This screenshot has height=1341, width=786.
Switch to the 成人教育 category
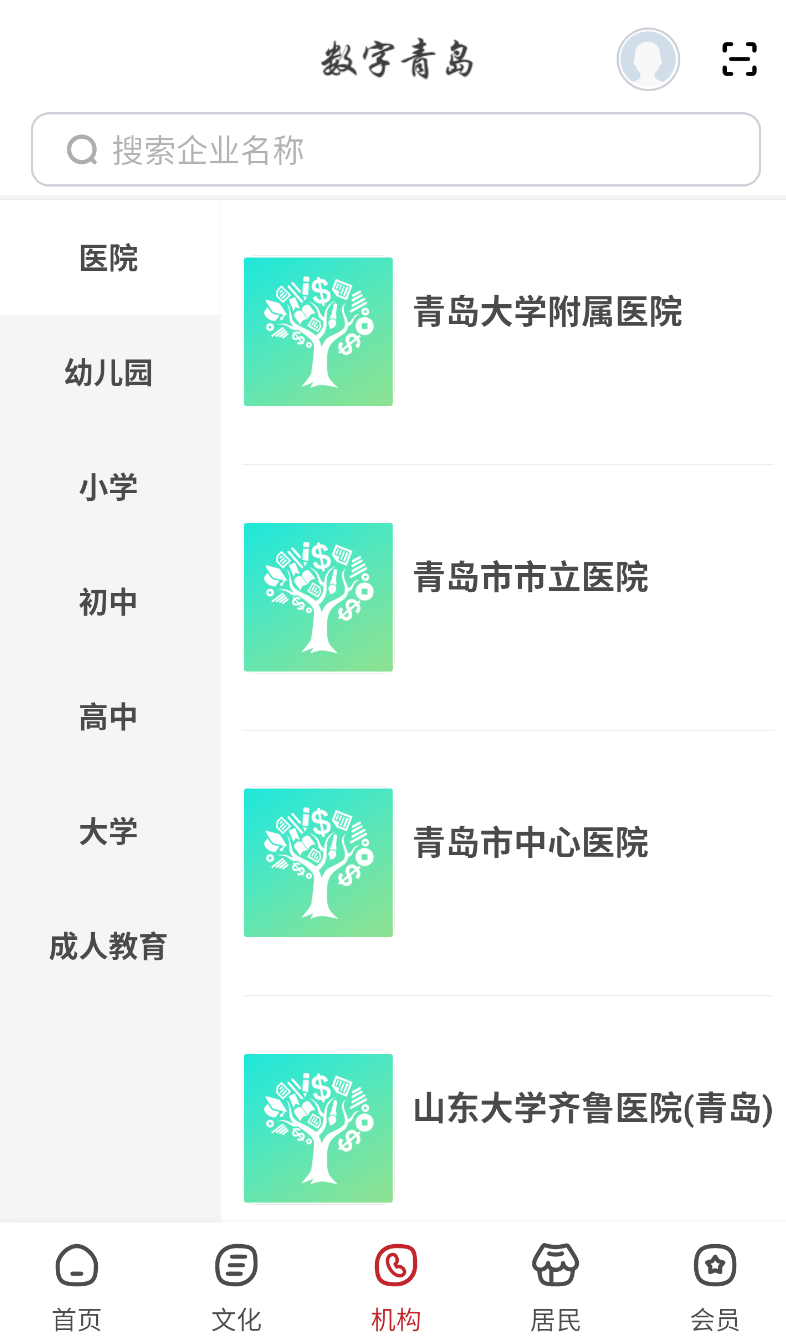[107, 945]
